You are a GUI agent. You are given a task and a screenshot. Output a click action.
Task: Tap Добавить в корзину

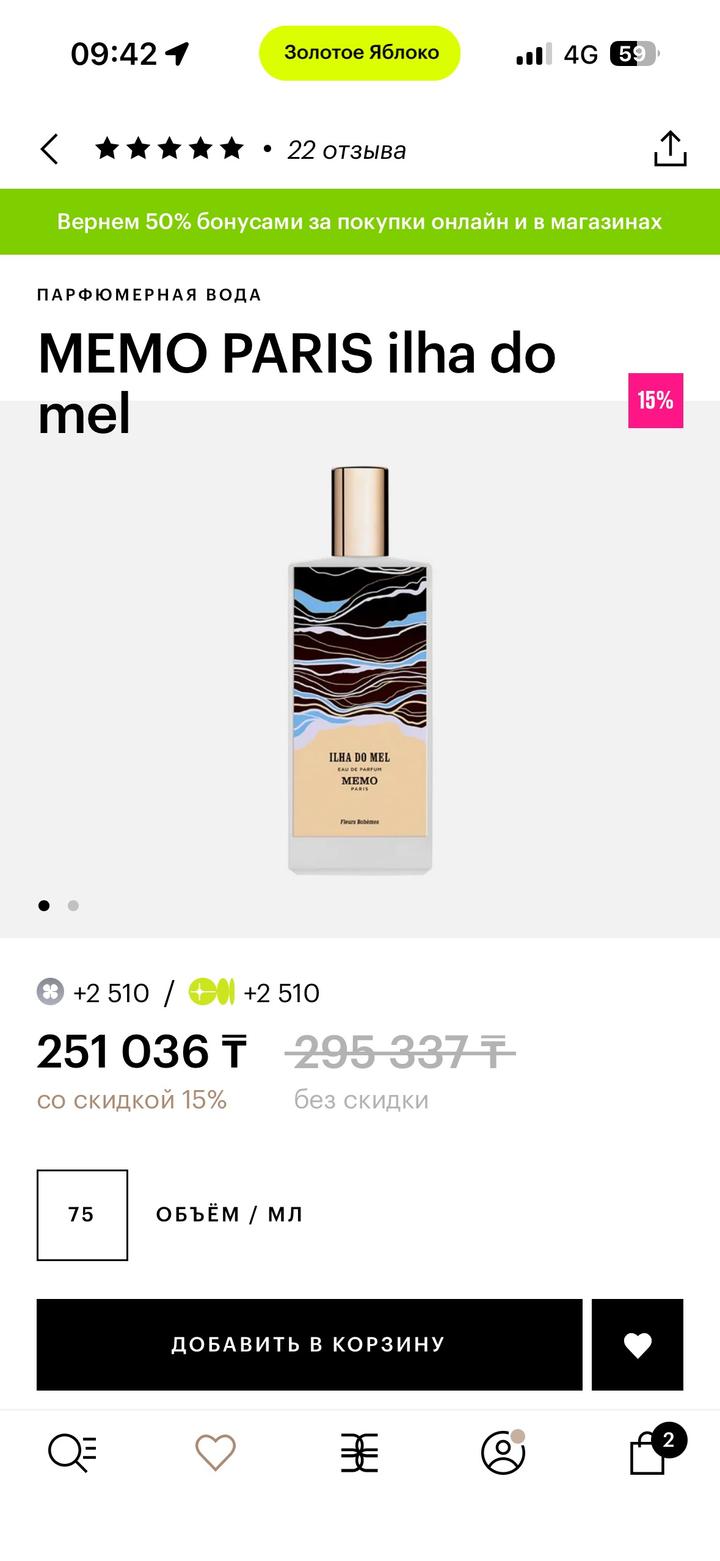tap(309, 1344)
